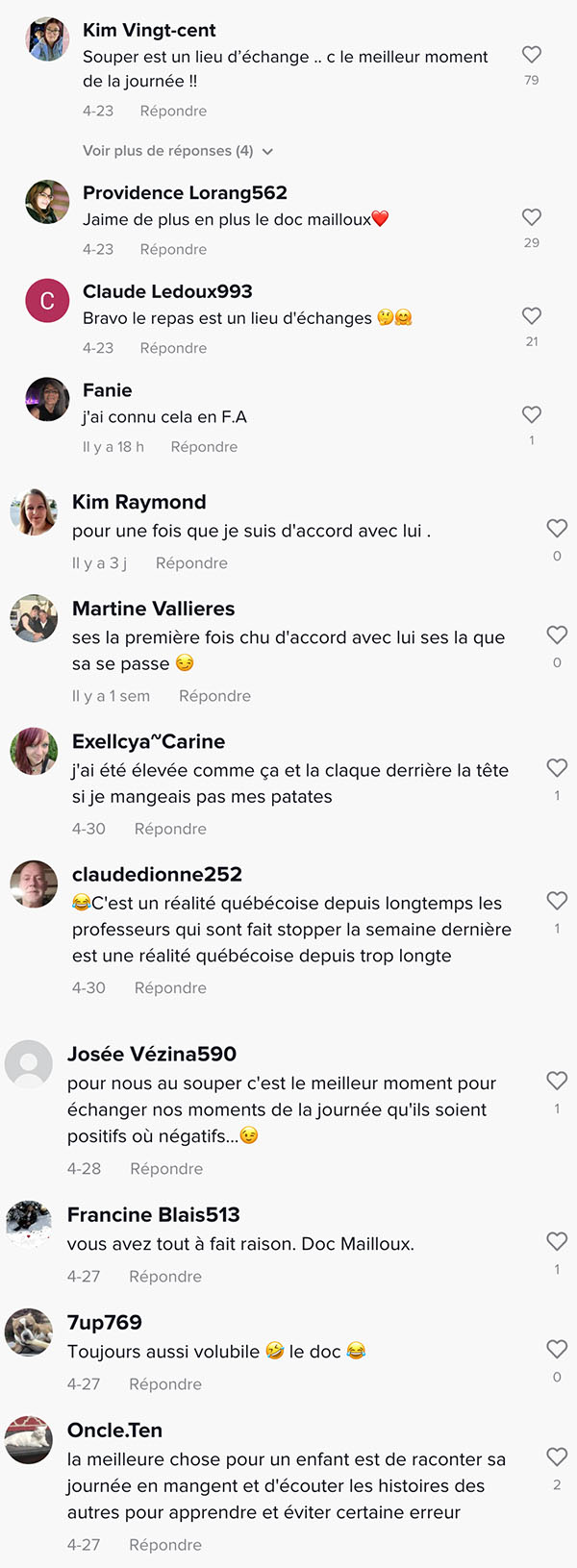Like Fanie's comment
The image size is (577, 1568).
coord(532,414)
